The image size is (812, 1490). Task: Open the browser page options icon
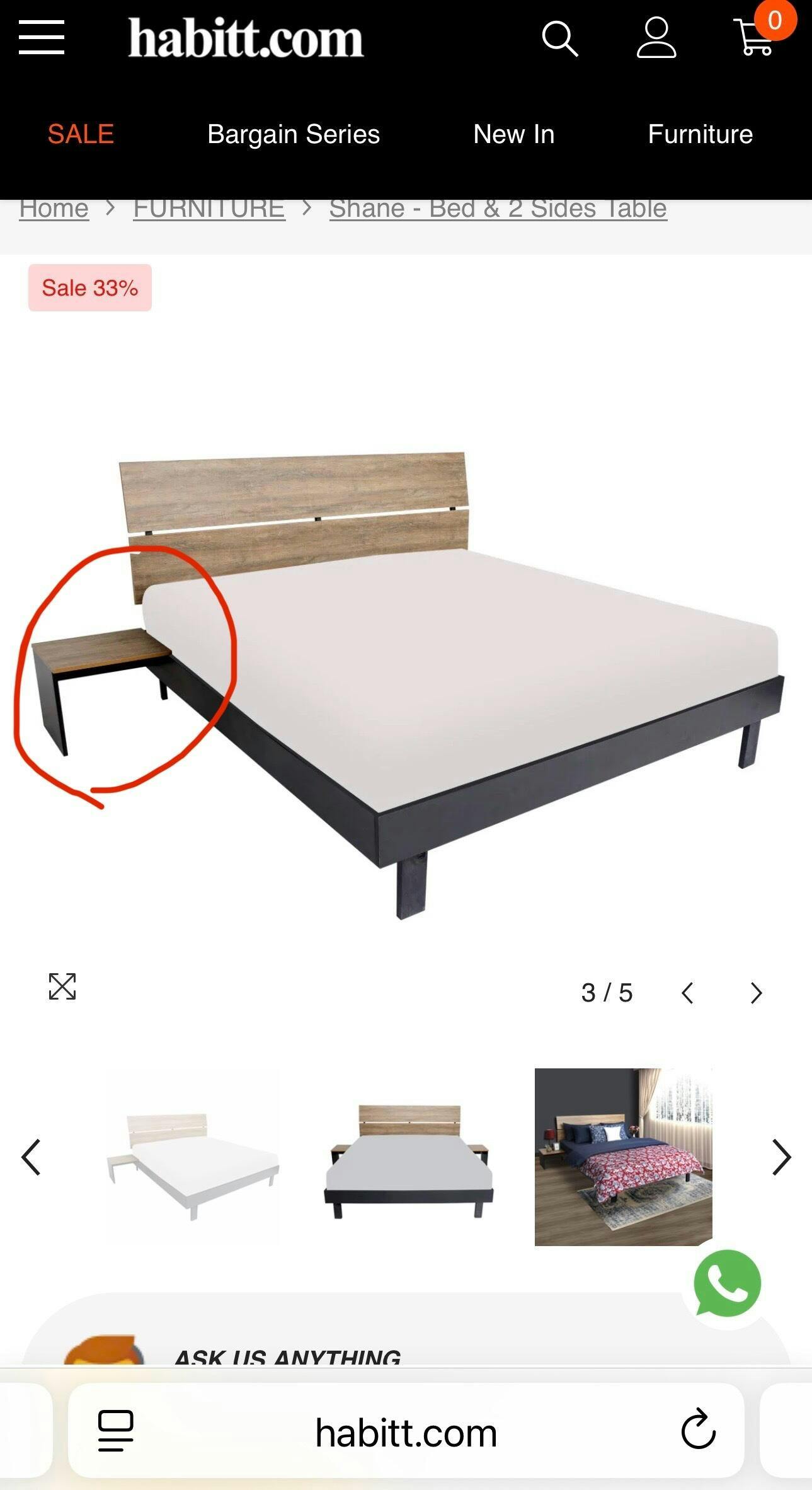coord(116,1431)
